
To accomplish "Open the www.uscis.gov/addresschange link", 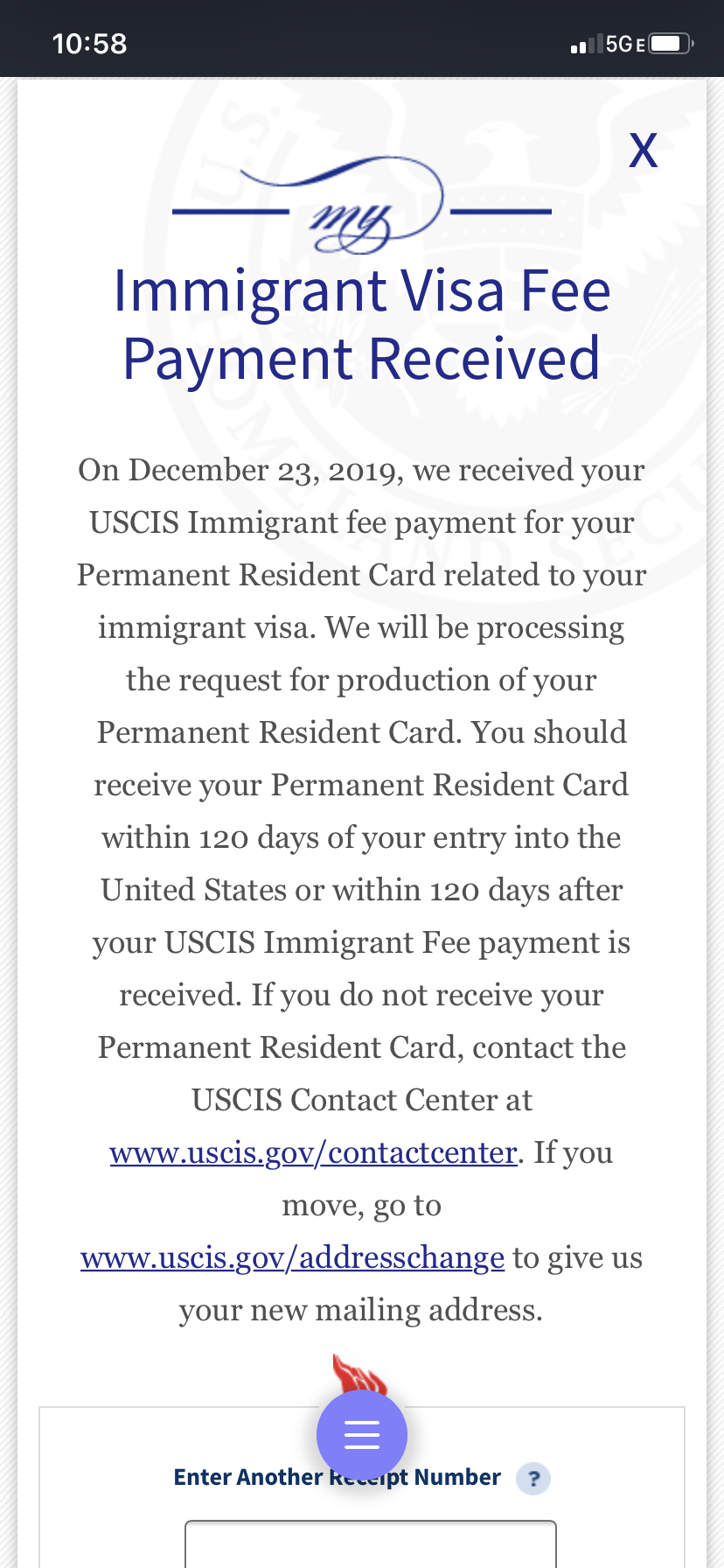I will (x=292, y=1257).
